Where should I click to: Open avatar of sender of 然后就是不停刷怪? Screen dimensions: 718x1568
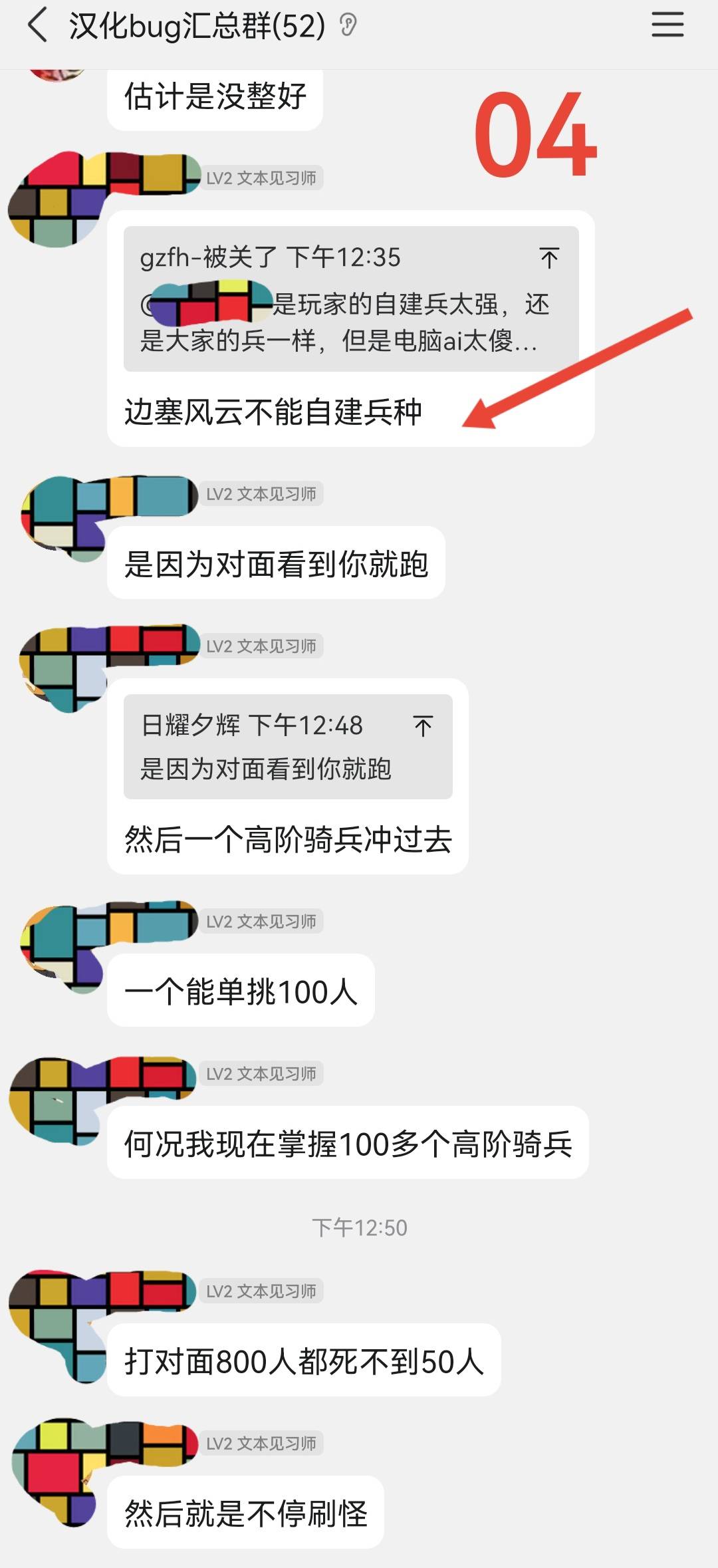(57, 1471)
